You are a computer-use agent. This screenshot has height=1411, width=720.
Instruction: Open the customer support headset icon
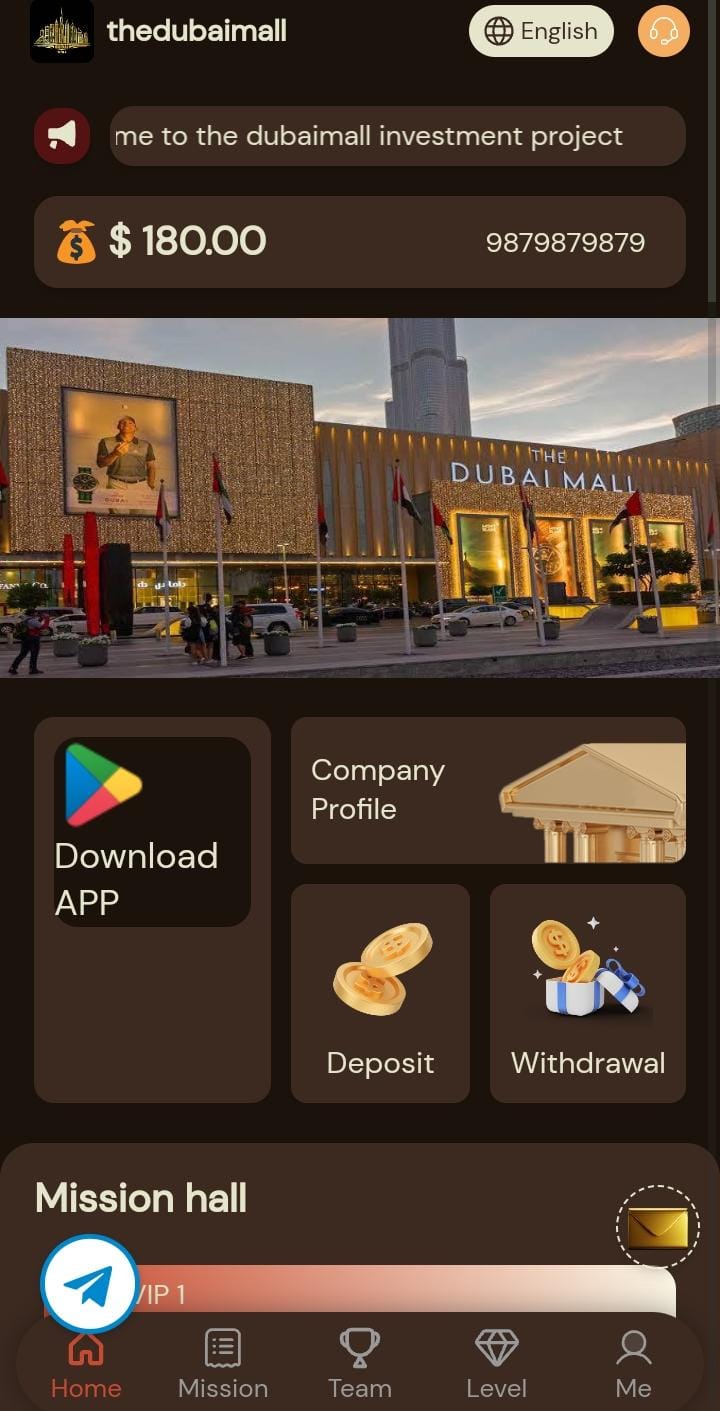click(663, 31)
